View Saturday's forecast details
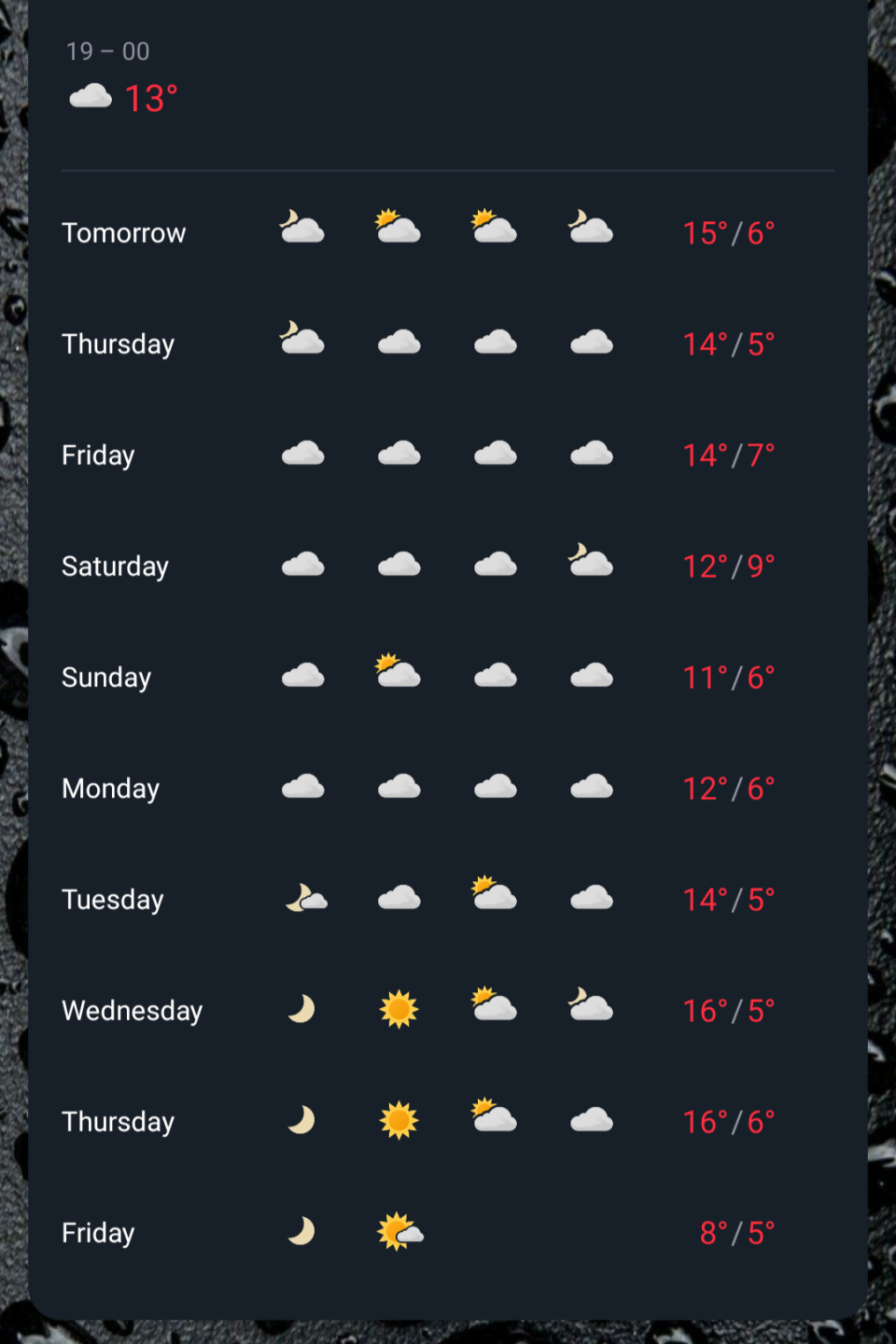 [x=115, y=566]
